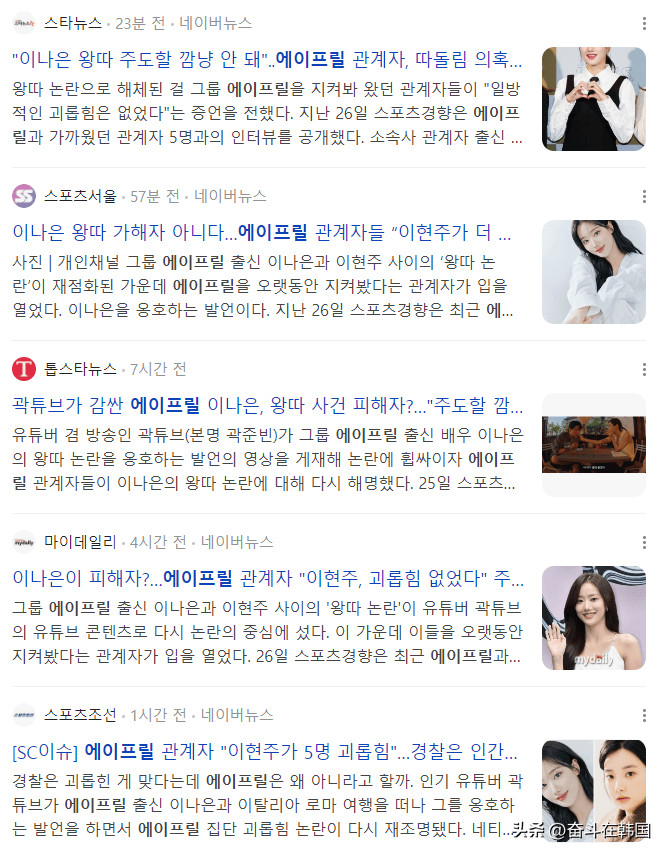
Task: Open the thumbnail of the Sports Chosun article
Action: 593,790
